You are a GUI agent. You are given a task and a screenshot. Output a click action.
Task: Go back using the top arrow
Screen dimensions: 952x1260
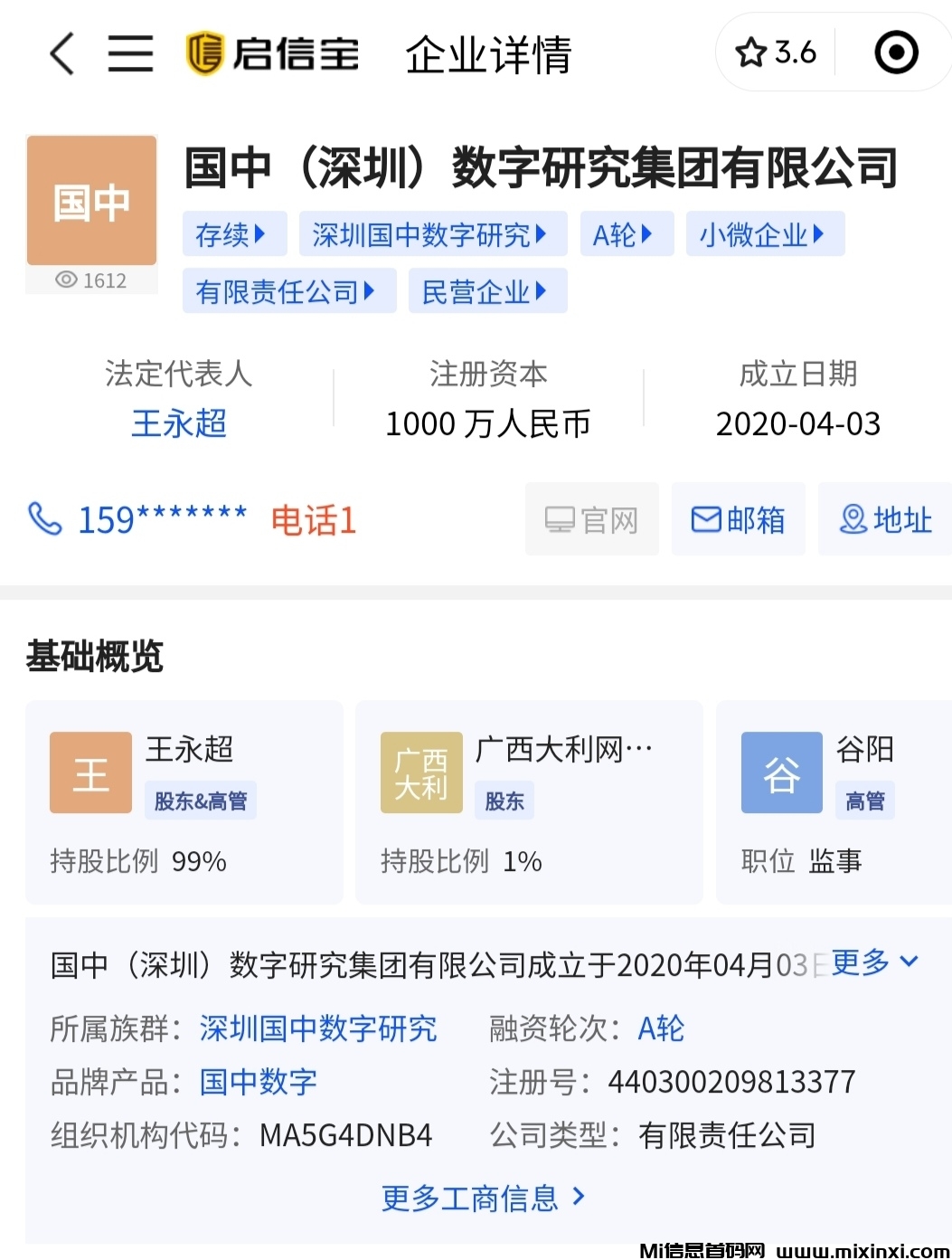point(61,53)
